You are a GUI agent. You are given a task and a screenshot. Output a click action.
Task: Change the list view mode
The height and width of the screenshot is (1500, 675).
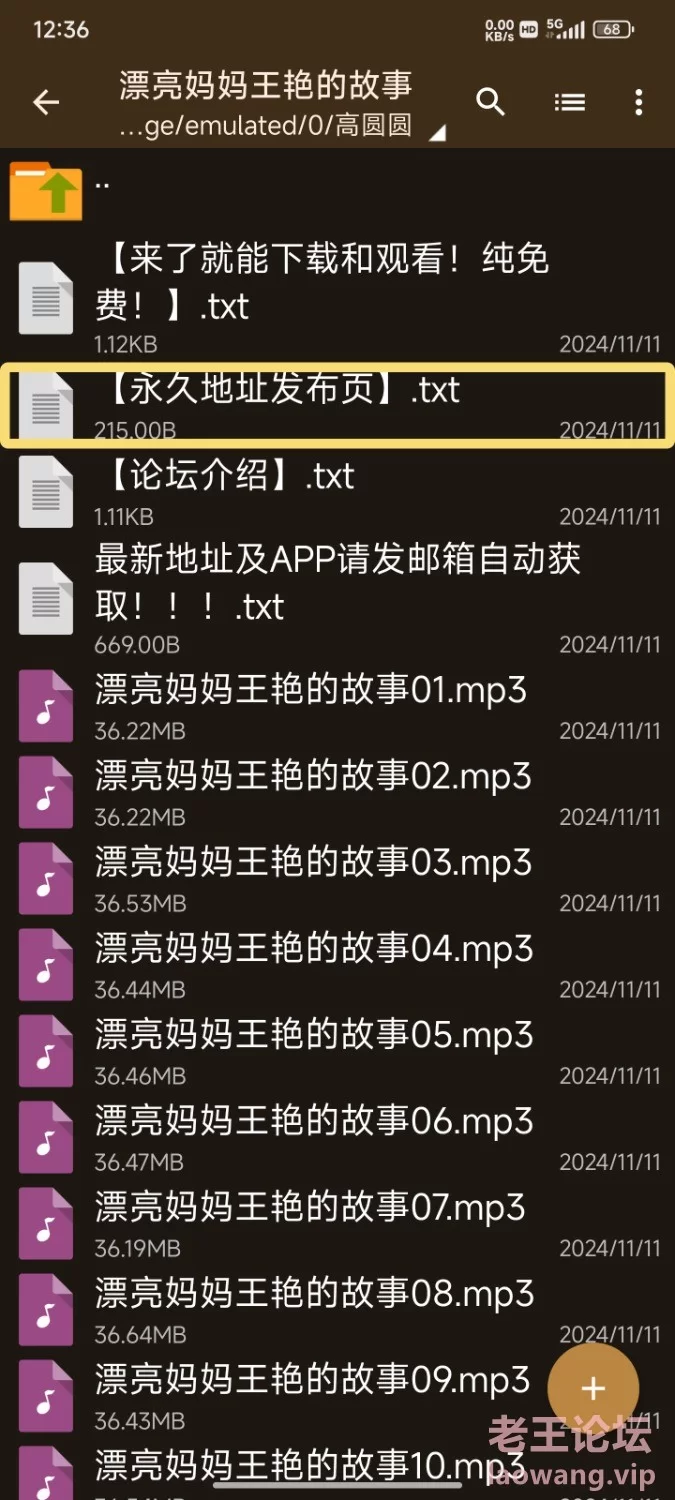click(569, 102)
